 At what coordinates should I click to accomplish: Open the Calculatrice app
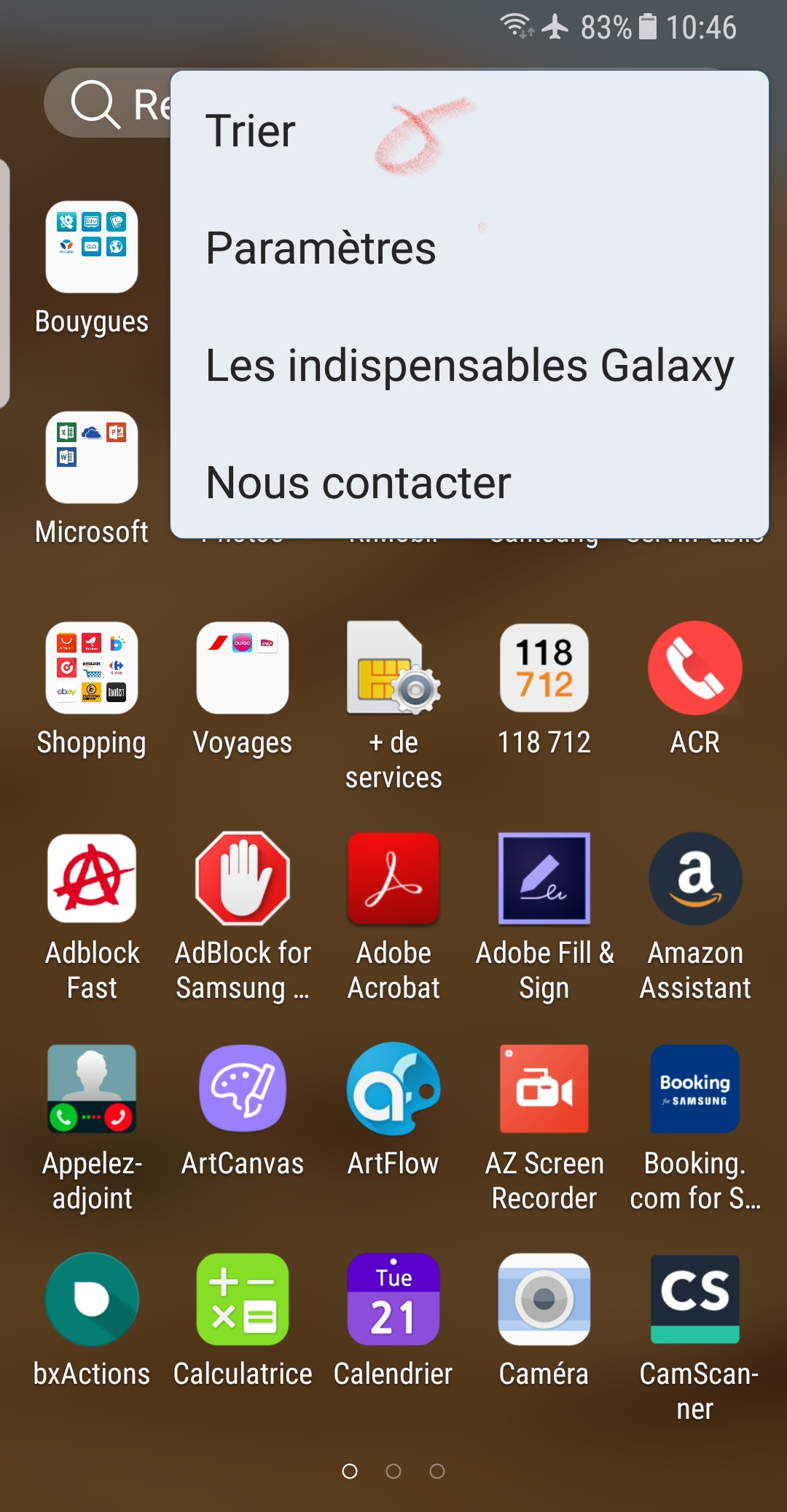click(x=243, y=1299)
